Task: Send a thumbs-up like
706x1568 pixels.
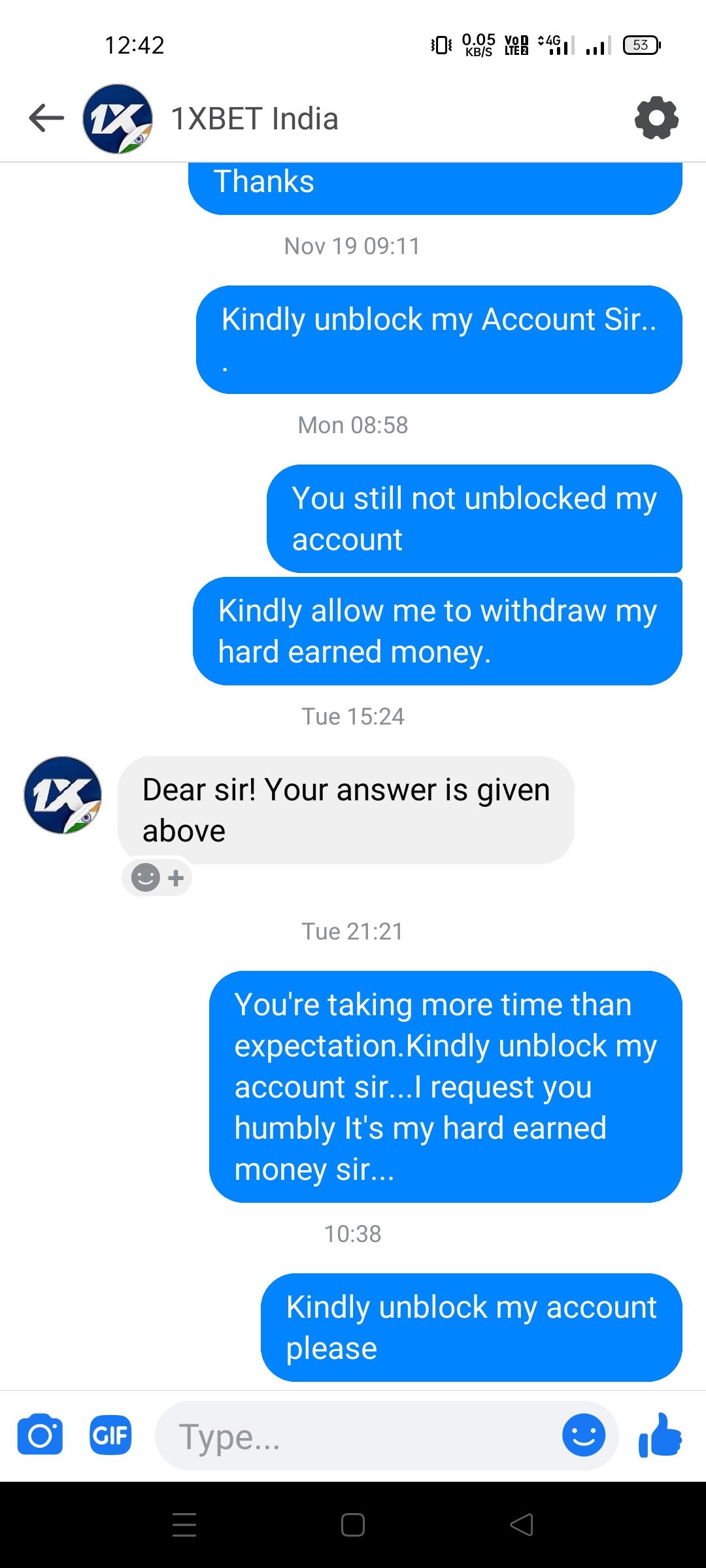Action: coord(660,1435)
